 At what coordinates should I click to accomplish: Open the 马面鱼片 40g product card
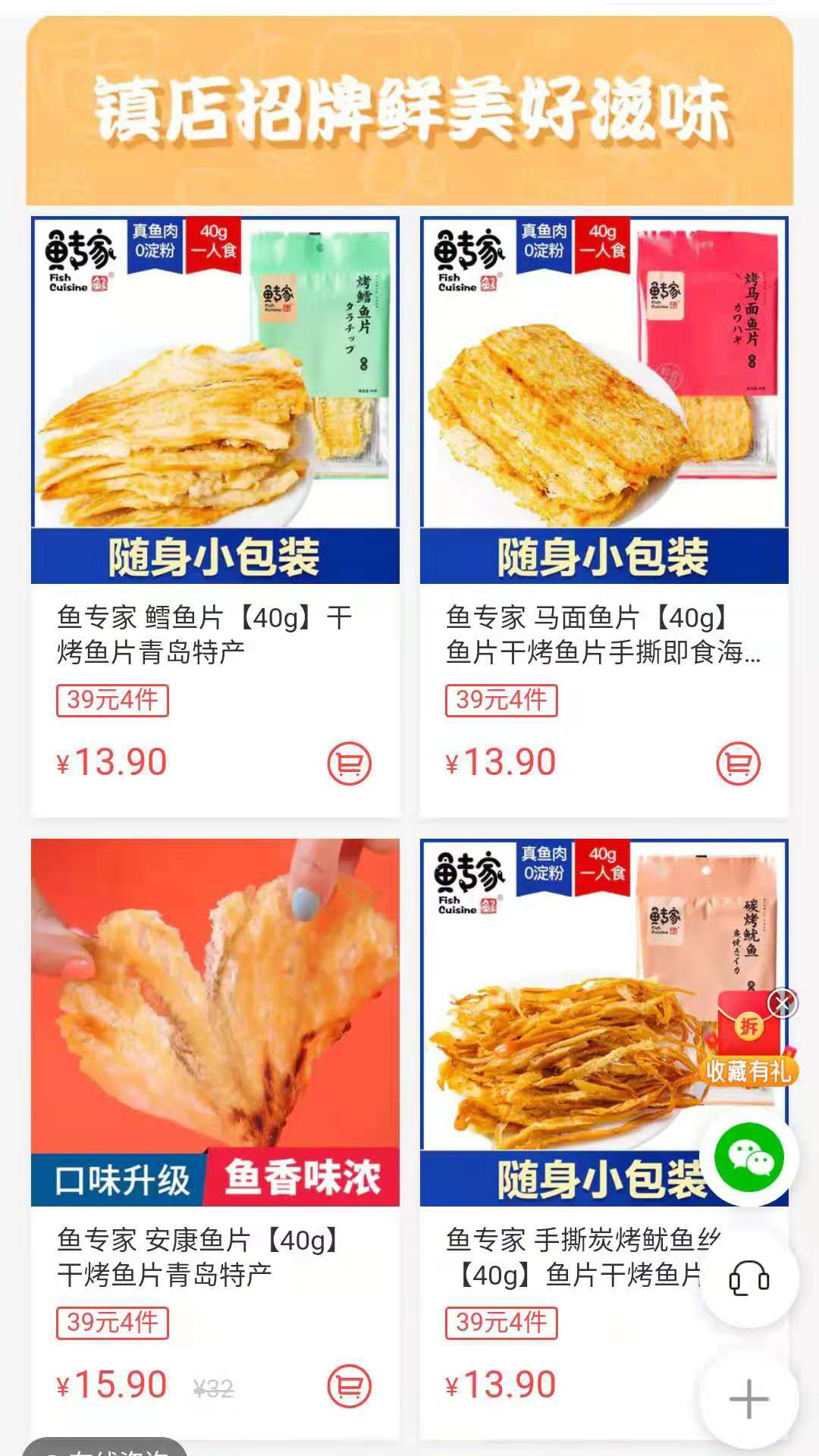[604, 402]
